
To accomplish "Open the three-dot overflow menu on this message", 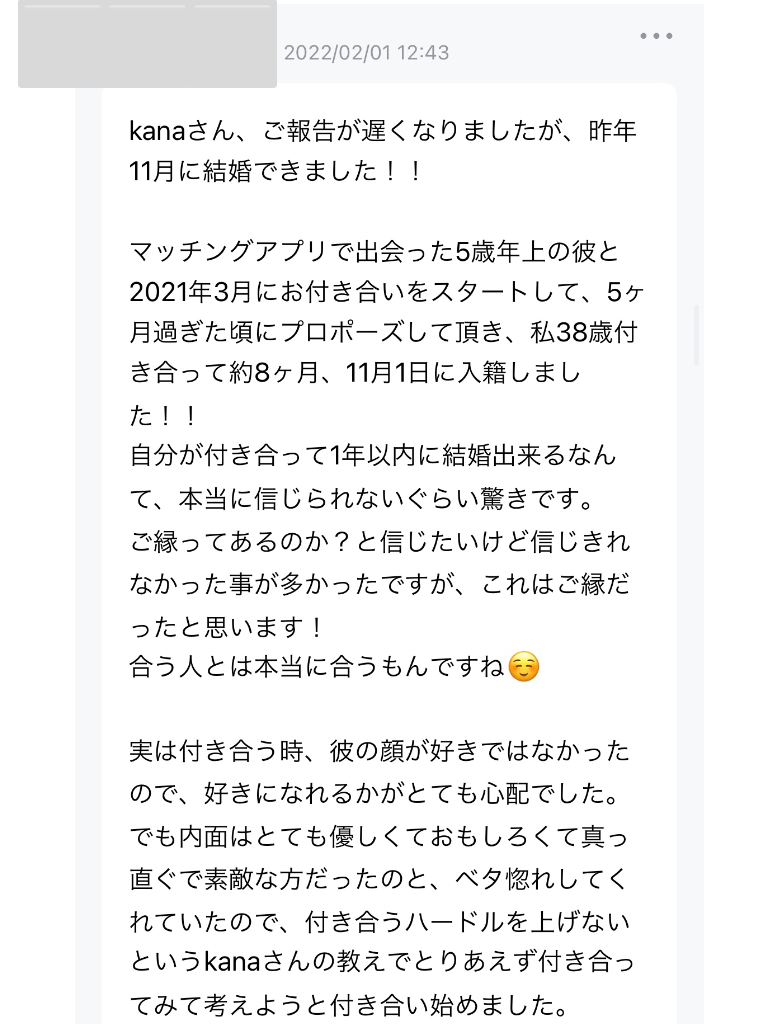I will coord(656,36).
